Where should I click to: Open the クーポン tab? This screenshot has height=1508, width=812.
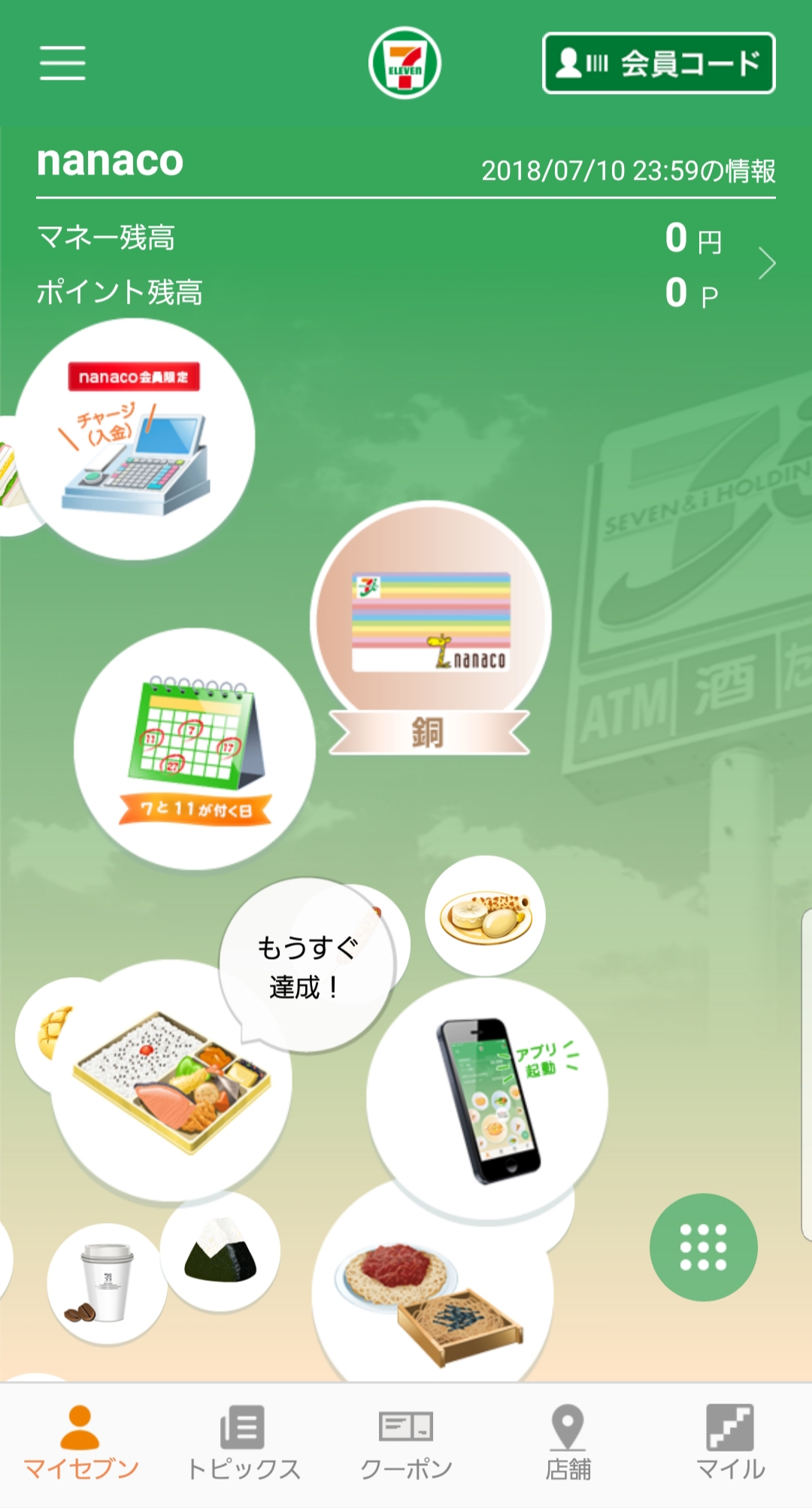[406, 1444]
